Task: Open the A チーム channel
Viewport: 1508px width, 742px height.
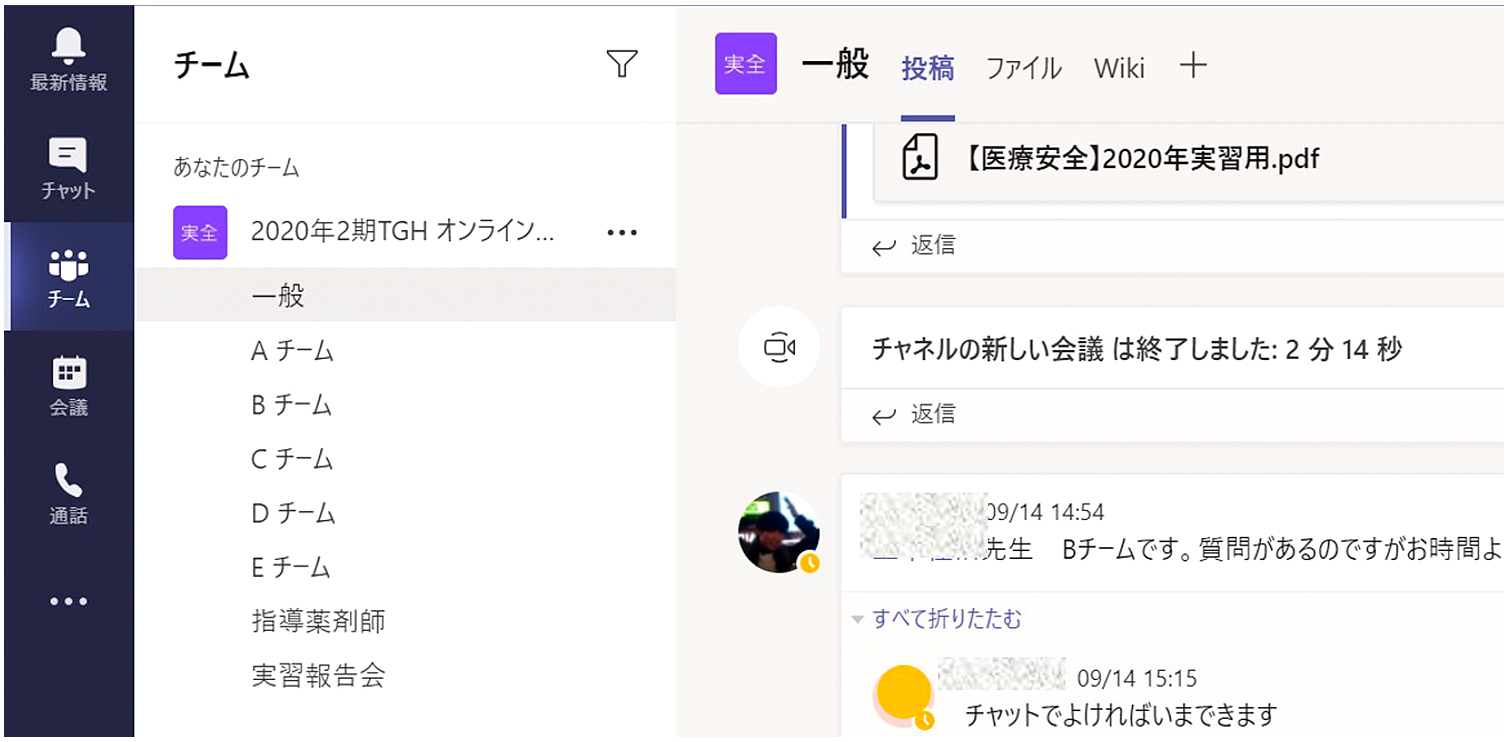Action: [292, 351]
